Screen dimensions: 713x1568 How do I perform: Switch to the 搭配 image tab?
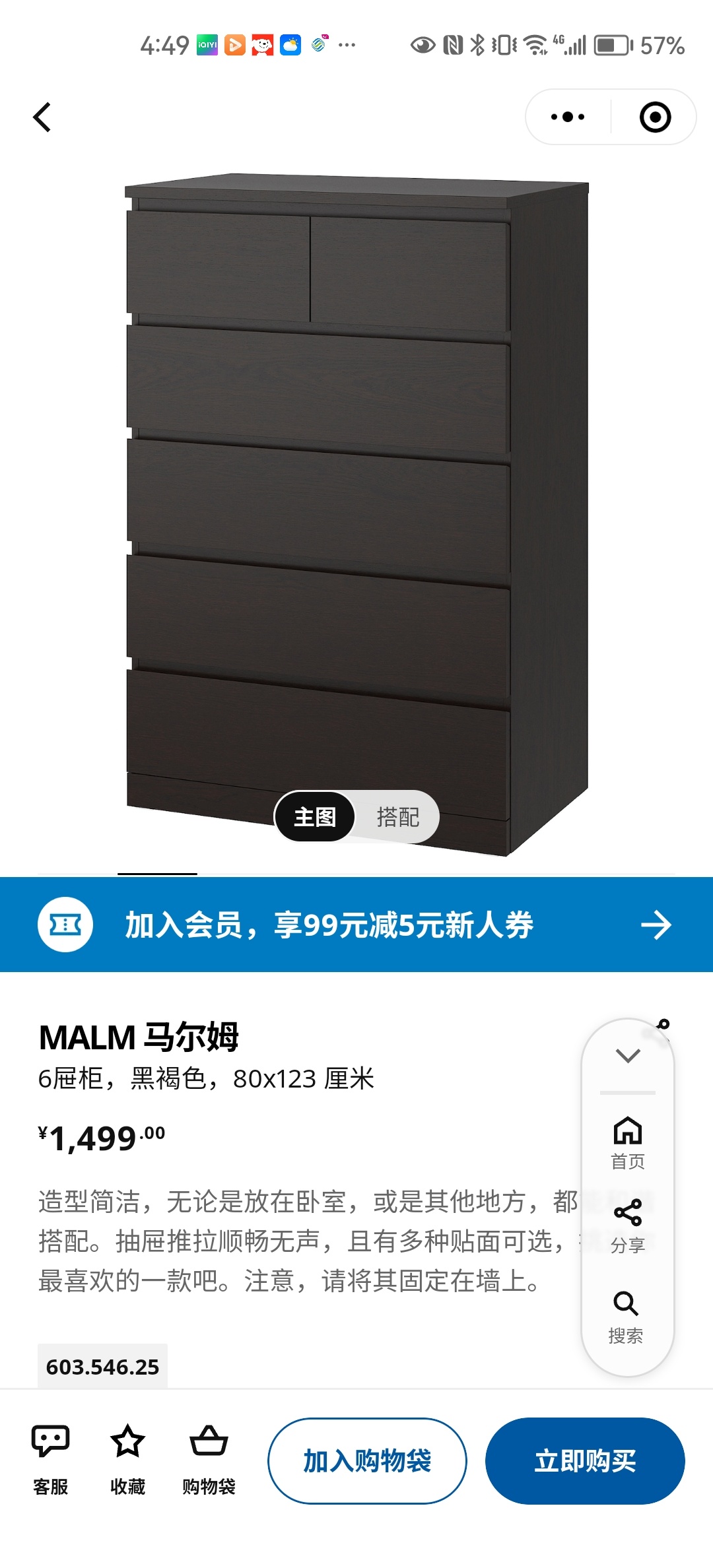pos(397,817)
